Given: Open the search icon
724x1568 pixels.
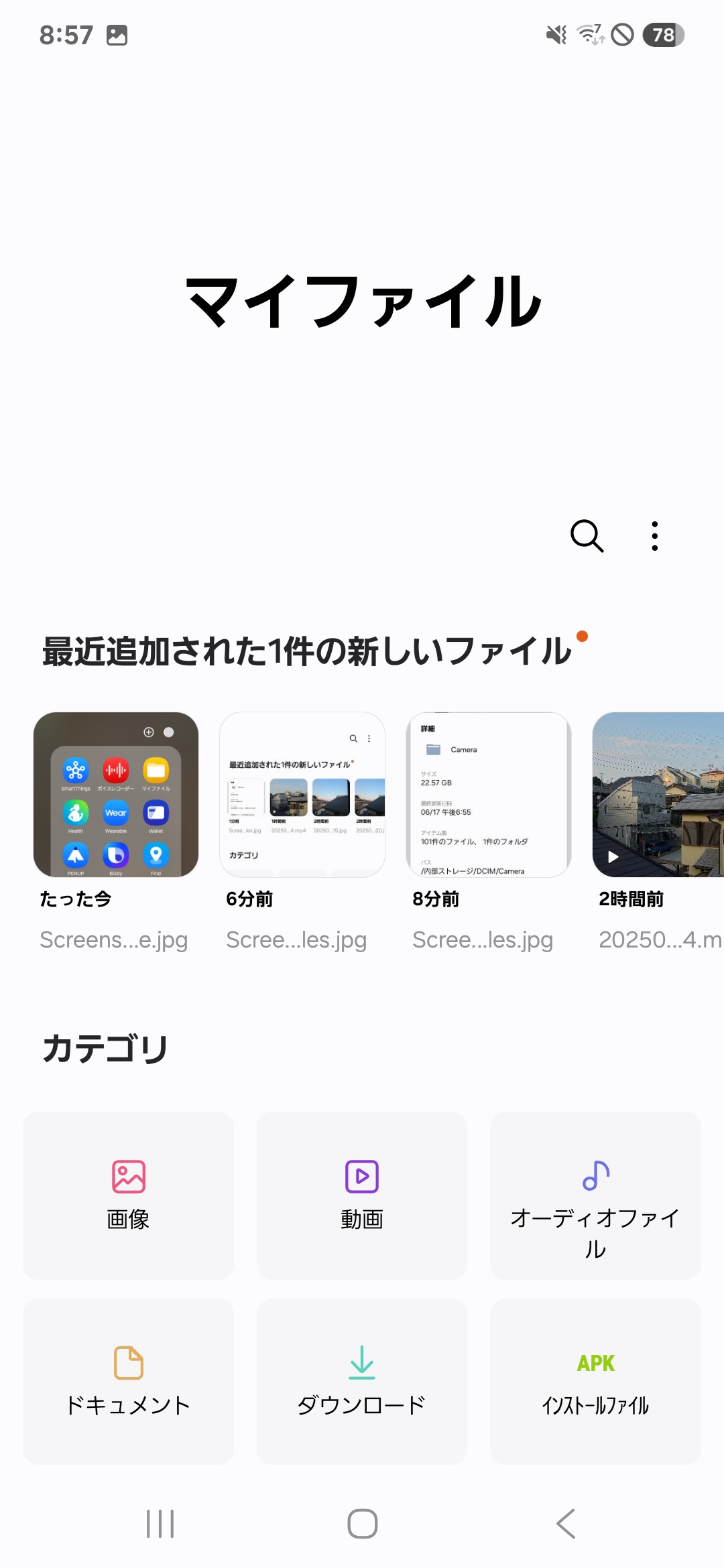Looking at the screenshot, I should (x=587, y=536).
